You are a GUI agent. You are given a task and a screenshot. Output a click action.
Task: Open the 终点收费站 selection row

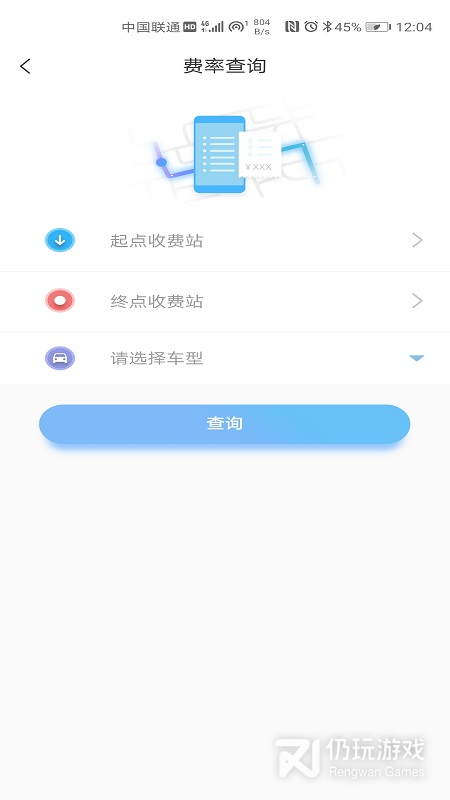pos(225,302)
